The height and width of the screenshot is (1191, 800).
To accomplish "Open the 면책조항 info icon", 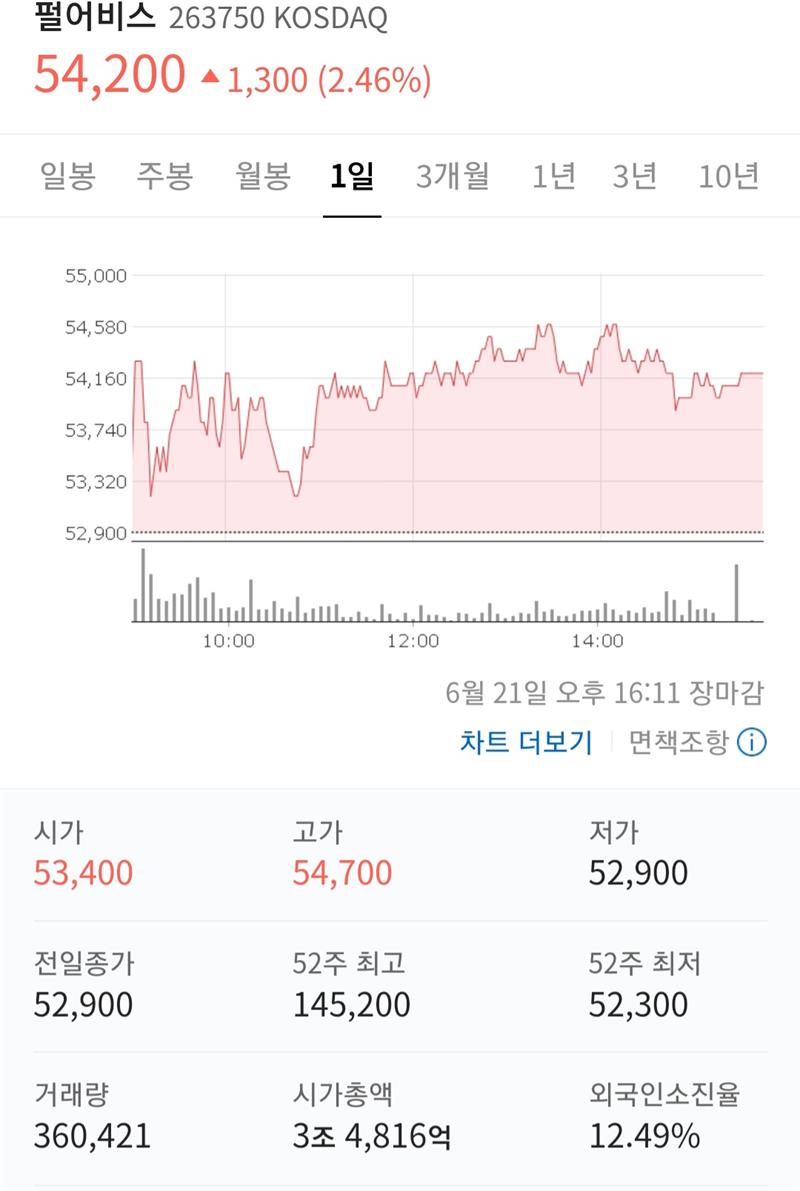I will 752,742.
